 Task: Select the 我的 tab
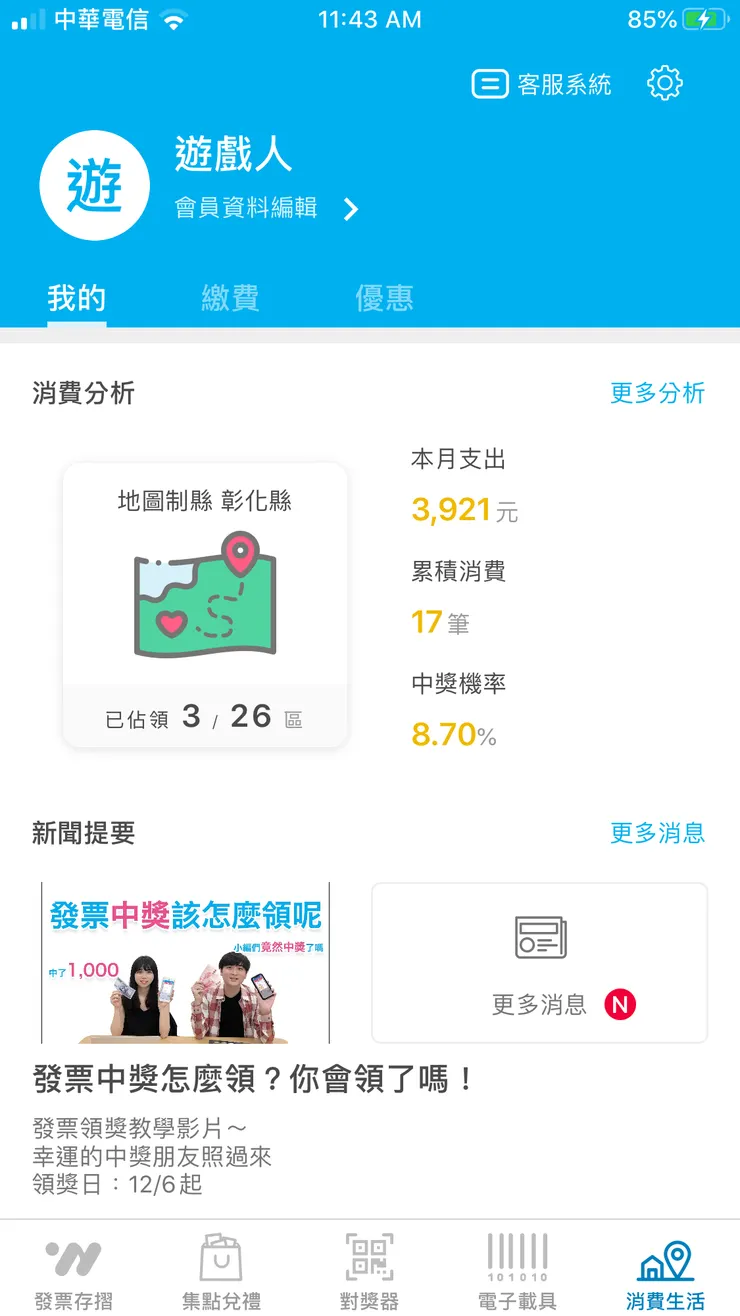pyautogui.click(x=77, y=297)
